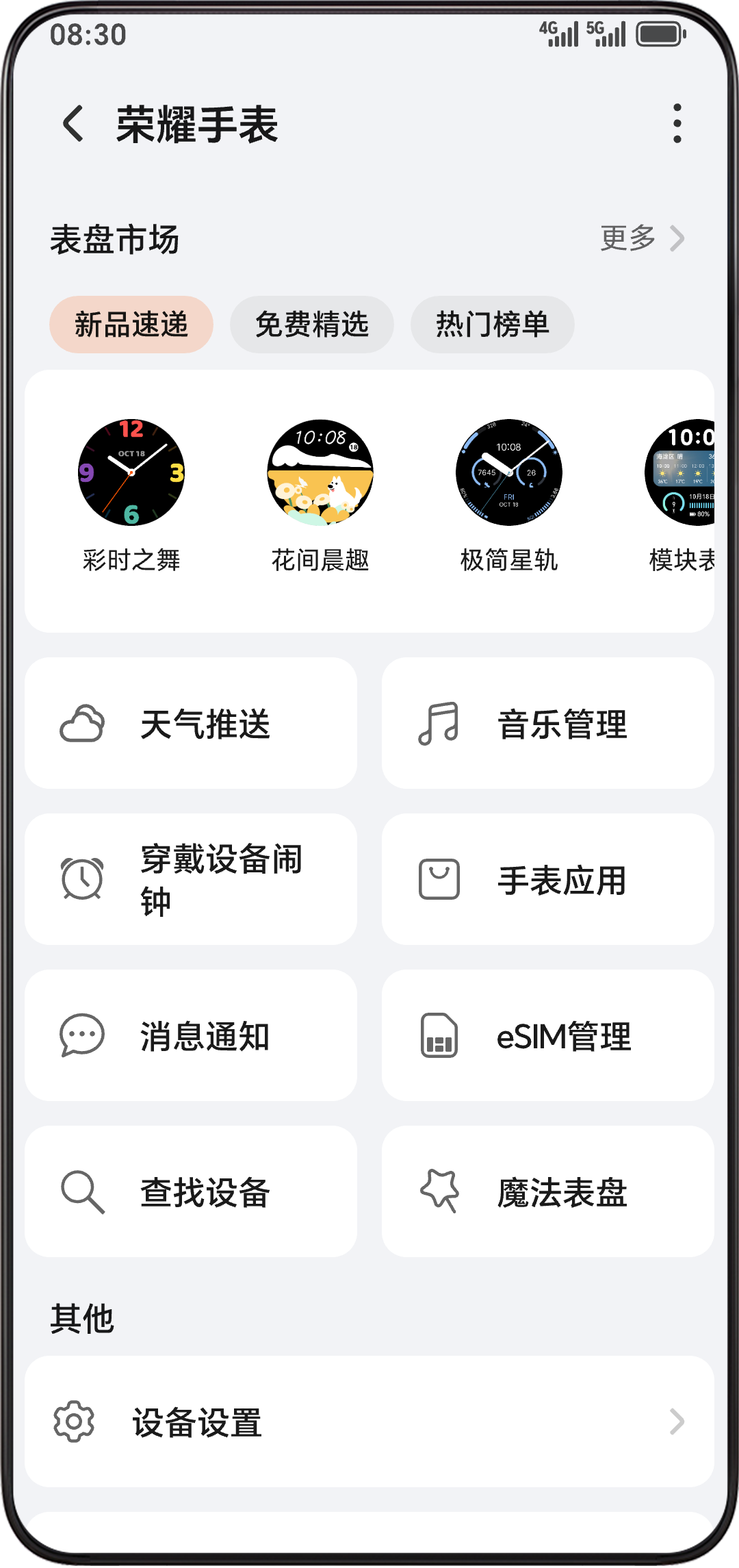Open 天气推送 settings
739x1568 pixels.
pyautogui.click(x=191, y=724)
